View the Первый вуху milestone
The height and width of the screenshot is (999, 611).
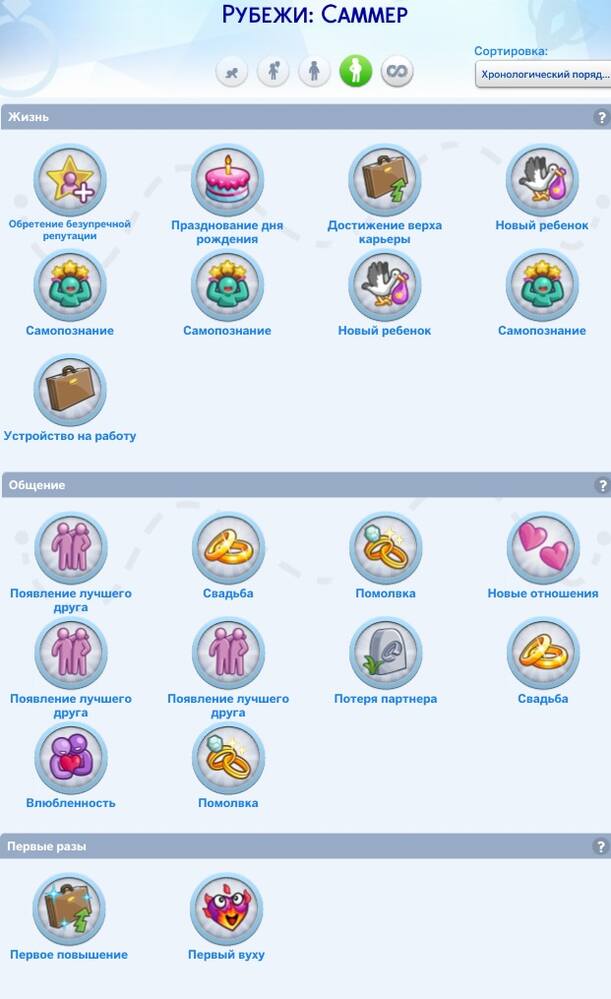226,911
